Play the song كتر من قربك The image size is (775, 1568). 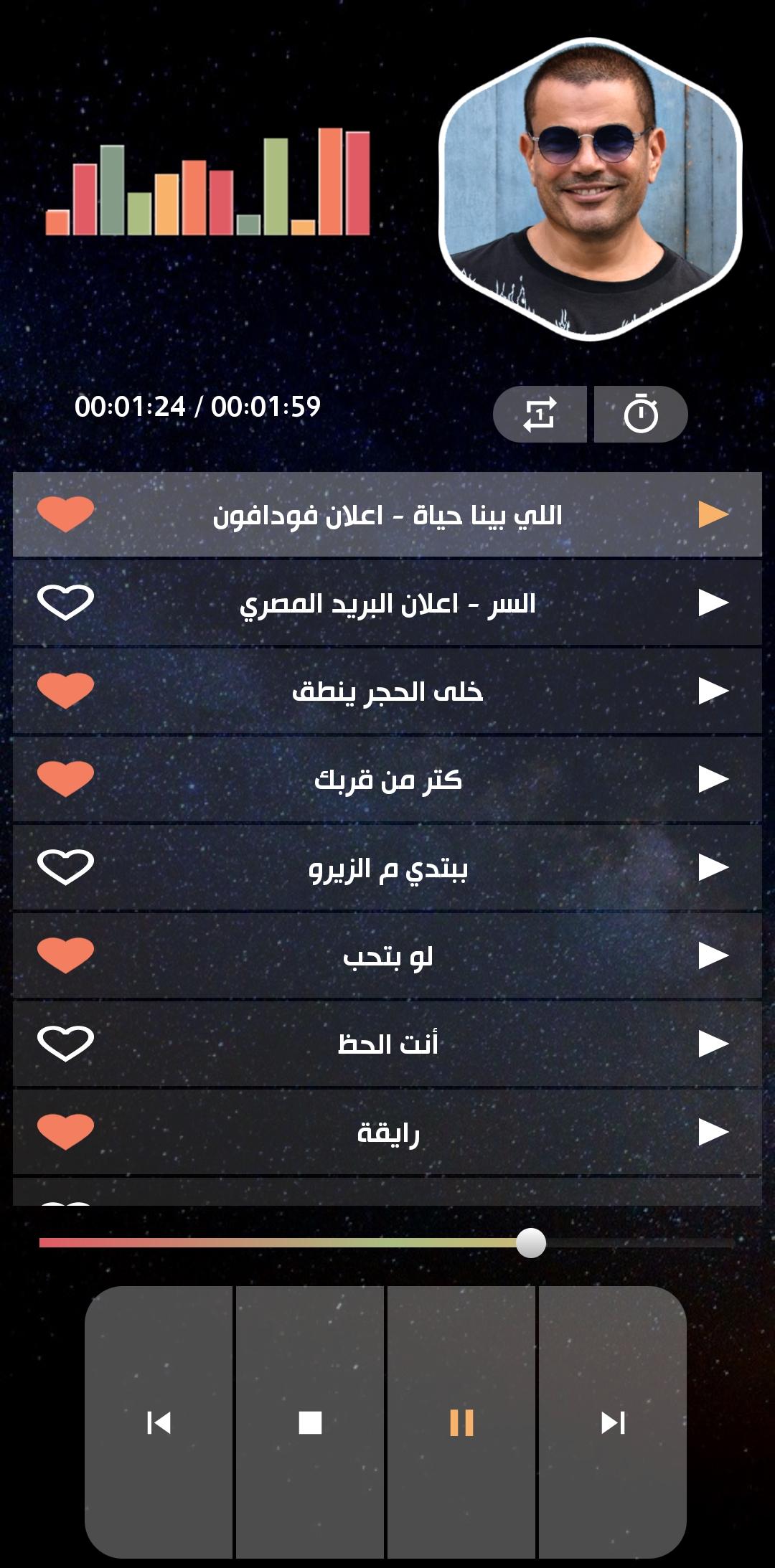[713, 779]
